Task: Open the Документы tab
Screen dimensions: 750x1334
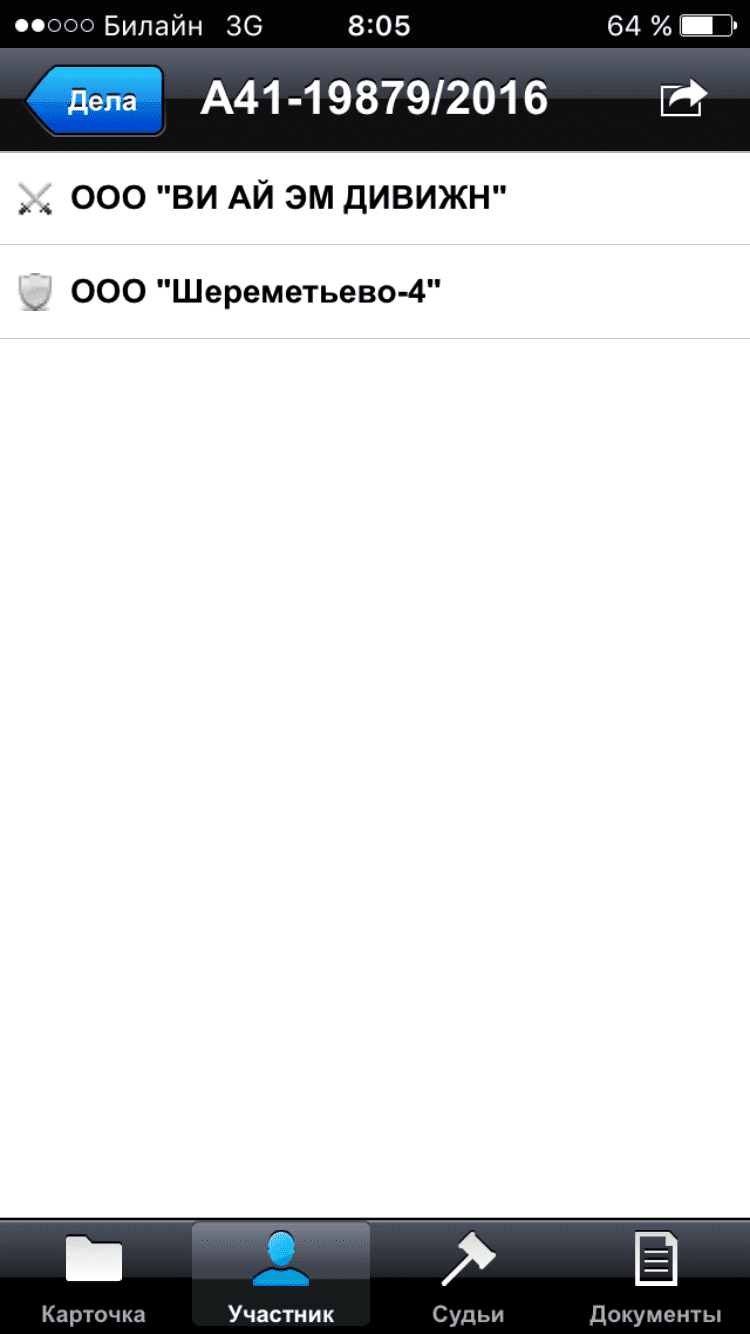Action: point(655,1277)
